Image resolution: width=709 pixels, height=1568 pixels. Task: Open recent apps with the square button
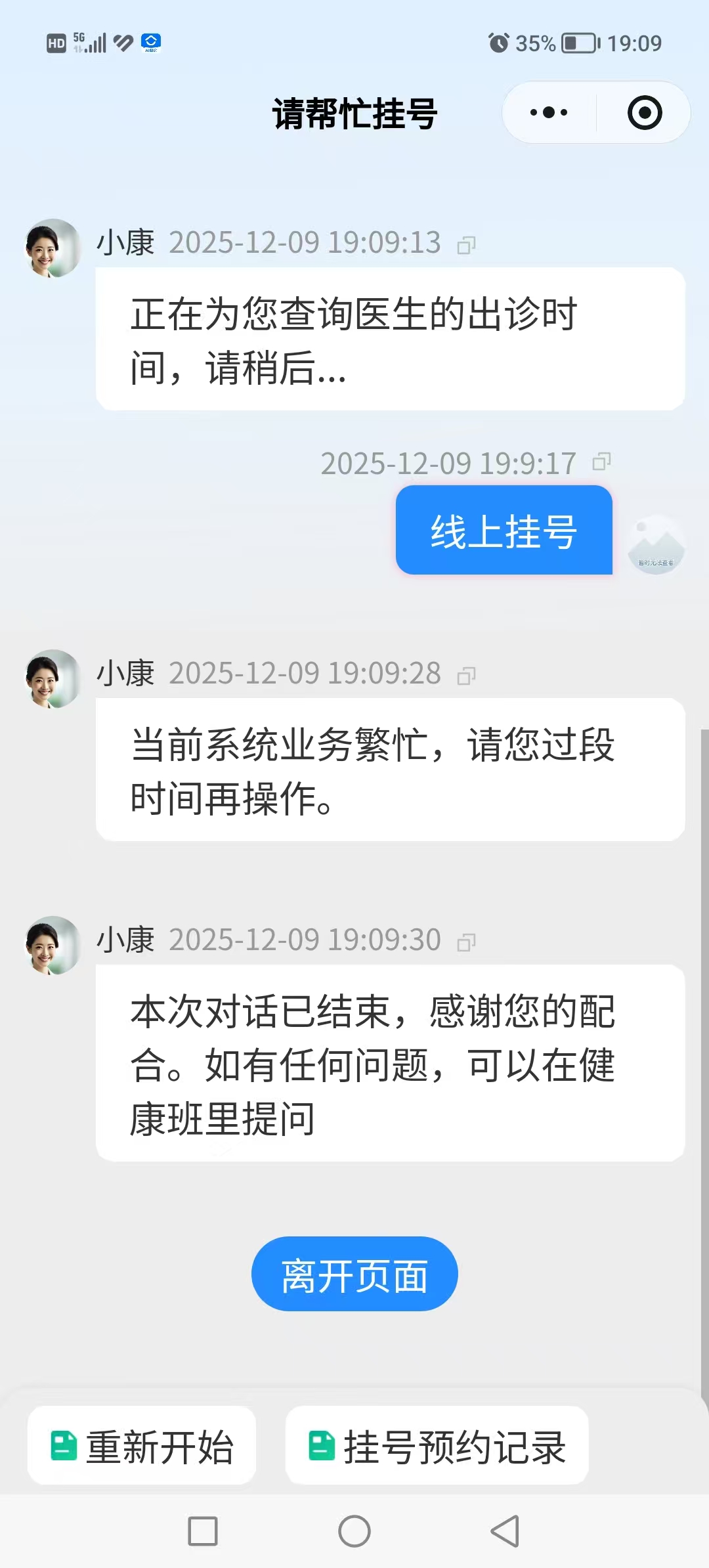coord(203,1531)
